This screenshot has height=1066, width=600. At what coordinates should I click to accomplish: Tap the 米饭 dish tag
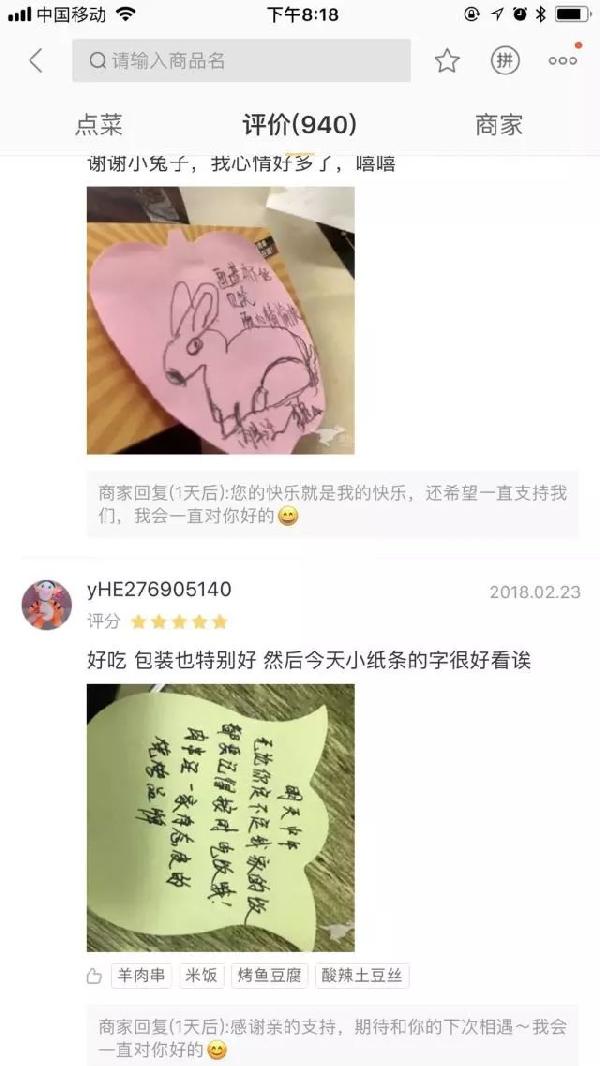[x=202, y=976]
